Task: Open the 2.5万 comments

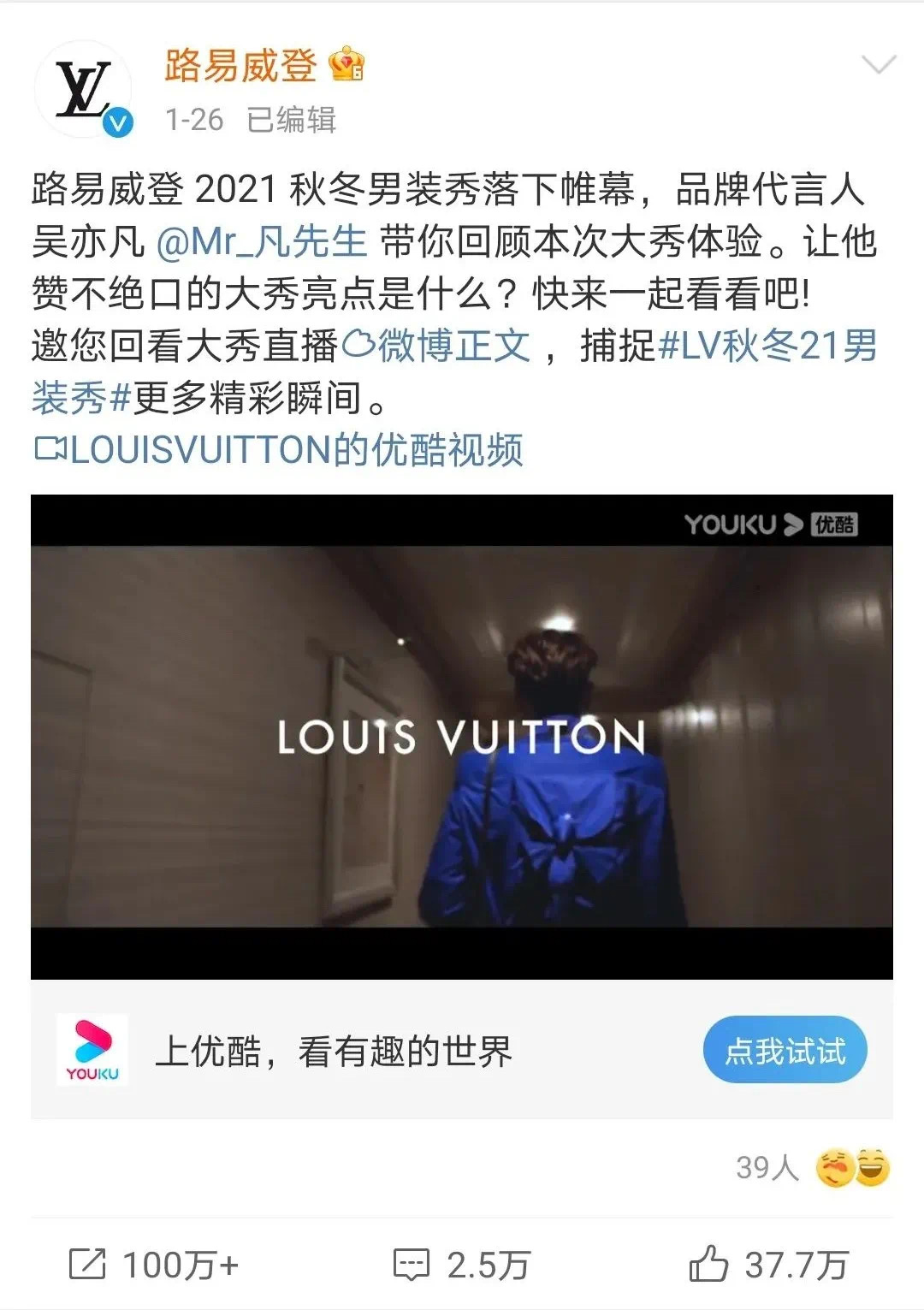Action: pyautogui.click(x=462, y=1265)
